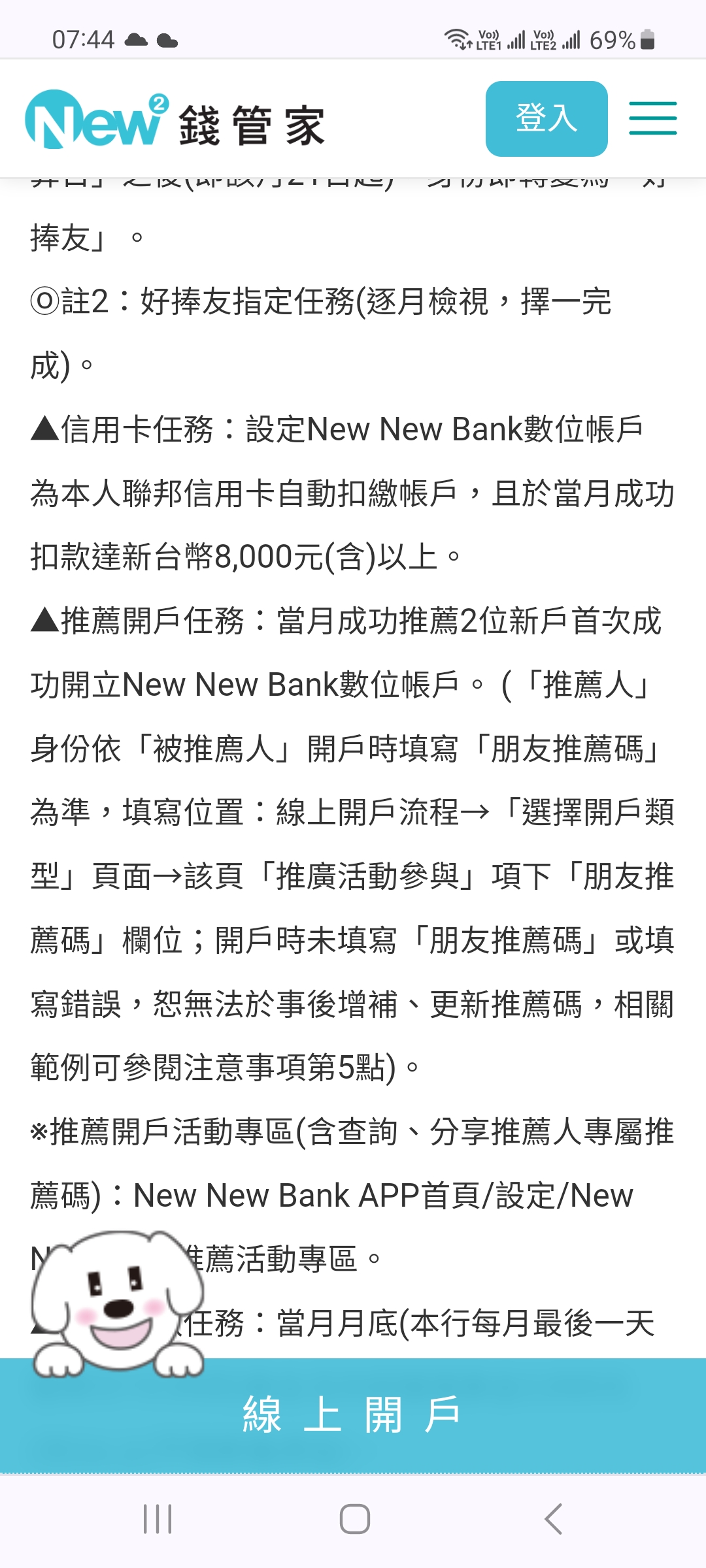This screenshot has width=706, height=1568.
Task: Tap the 線上開戶 button
Action: coord(353,1415)
